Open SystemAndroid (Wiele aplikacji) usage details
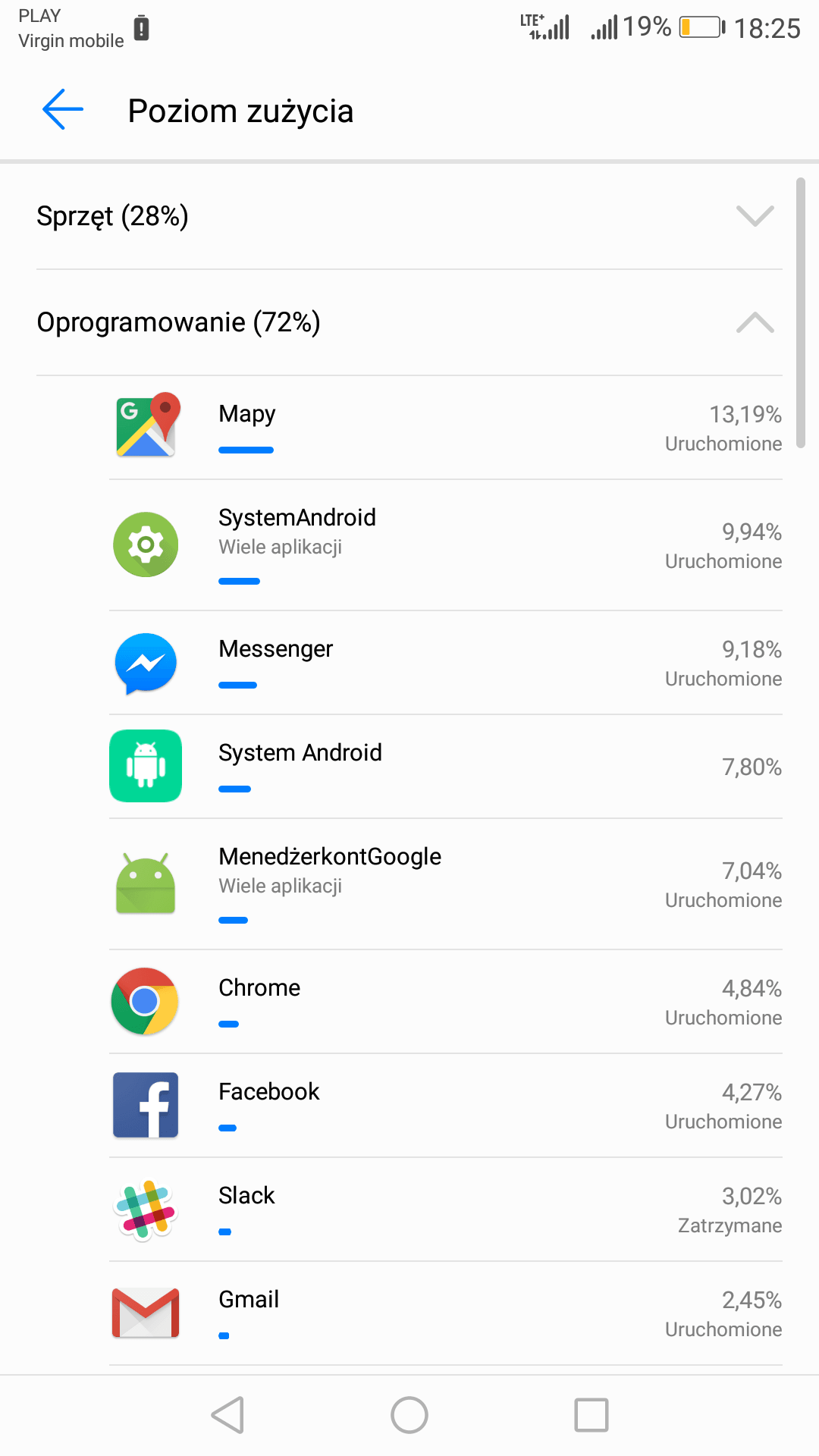This screenshot has width=819, height=1456. pos(409,545)
